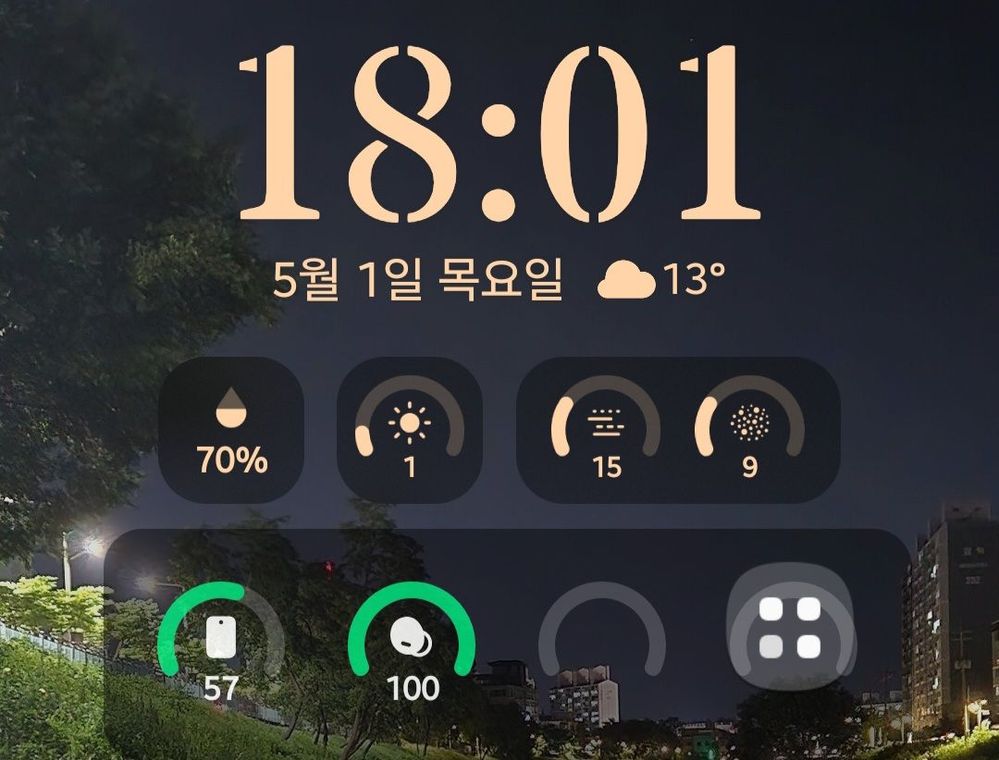Open the ultrafine dust widget showing 9
The image size is (999, 760).
tap(749, 430)
